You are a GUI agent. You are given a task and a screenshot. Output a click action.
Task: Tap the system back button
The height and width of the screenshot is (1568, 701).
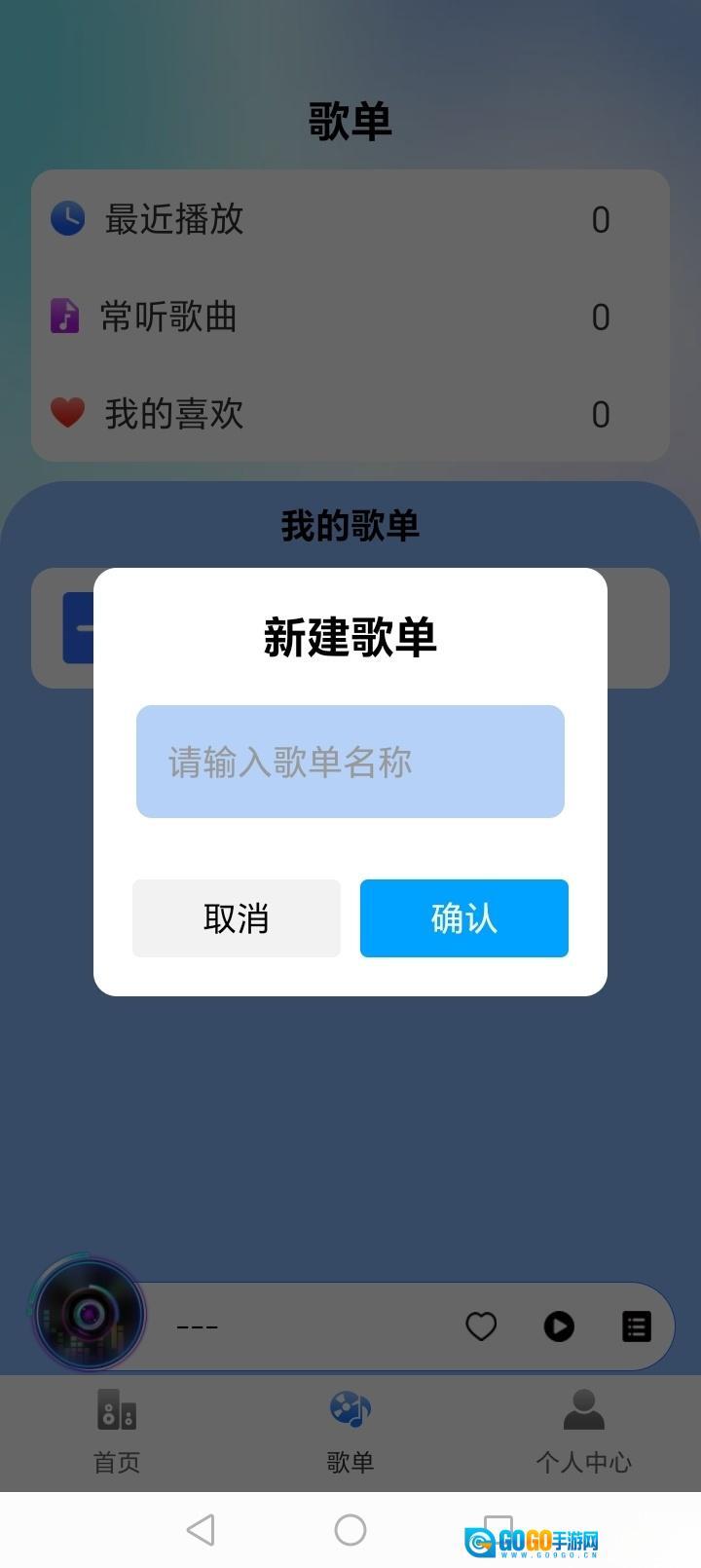[201, 1530]
